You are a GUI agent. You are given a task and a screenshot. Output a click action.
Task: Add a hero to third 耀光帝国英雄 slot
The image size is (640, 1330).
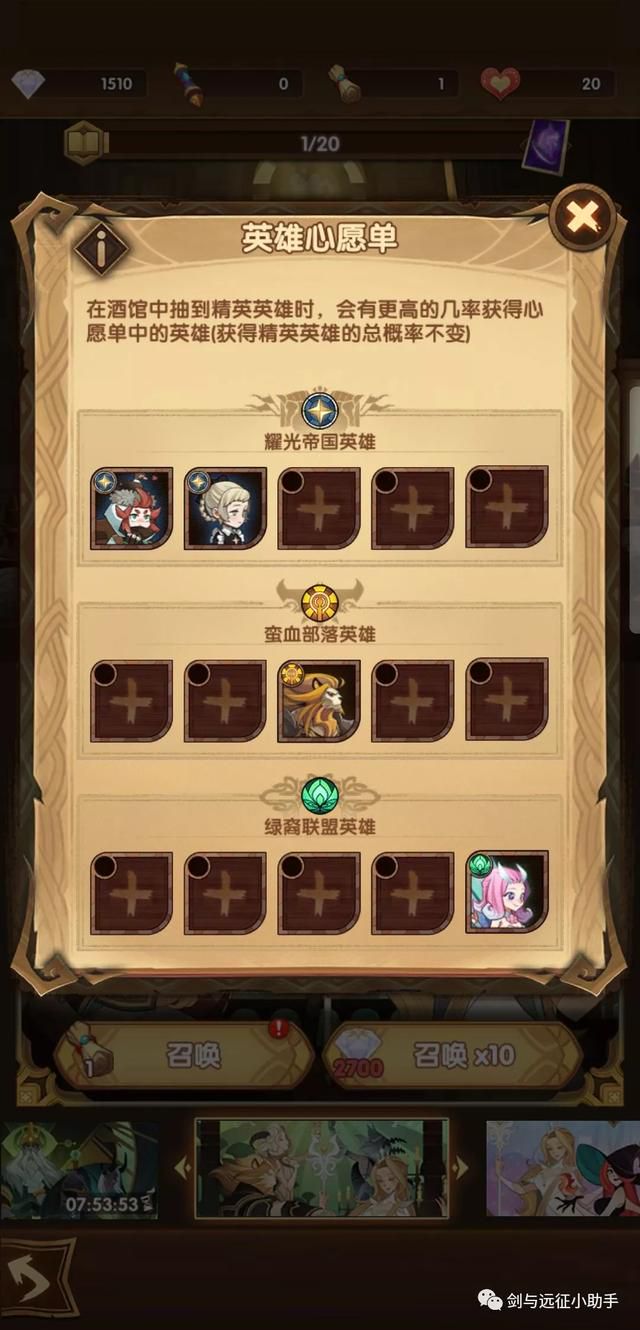(x=319, y=508)
